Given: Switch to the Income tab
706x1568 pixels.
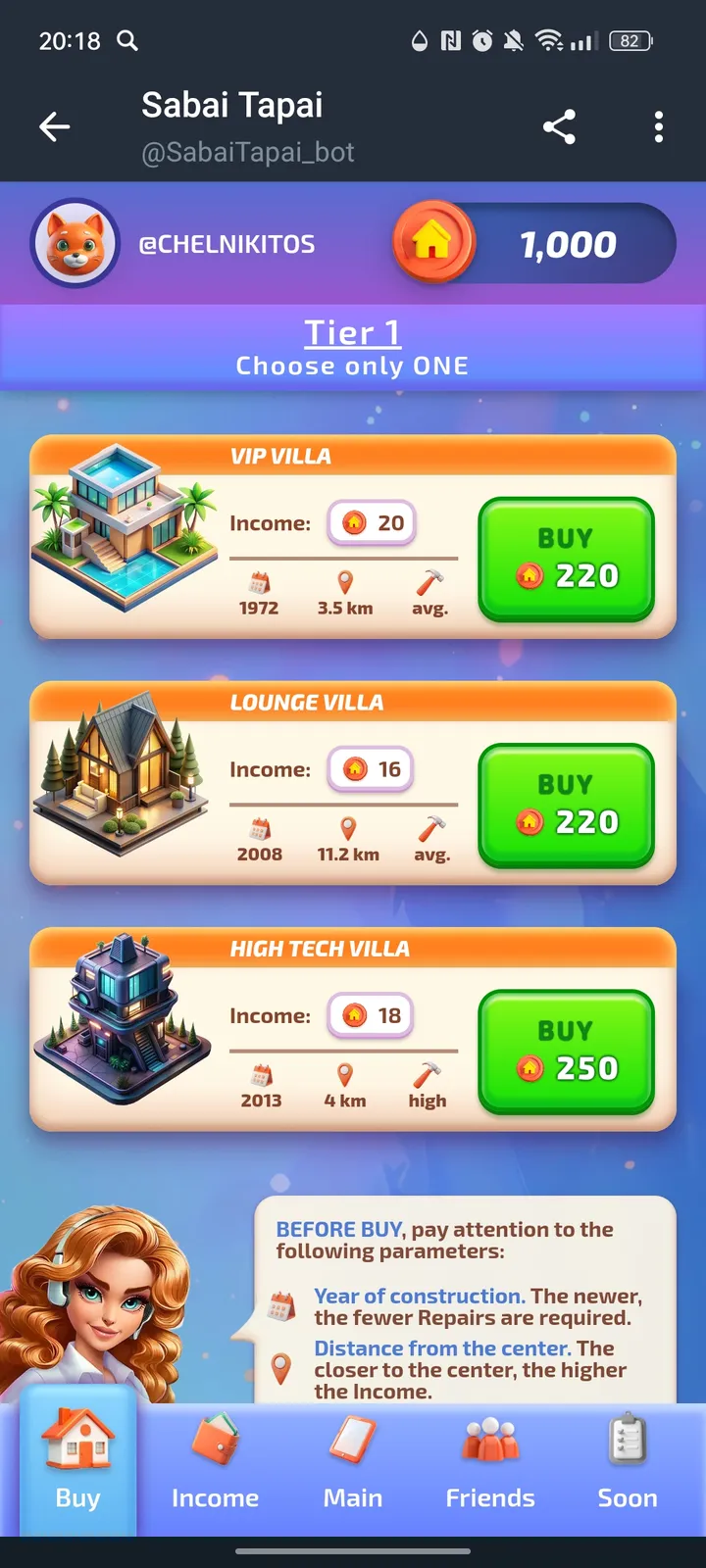Looking at the screenshot, I should pyautogui.click(x=215, y=1467).
